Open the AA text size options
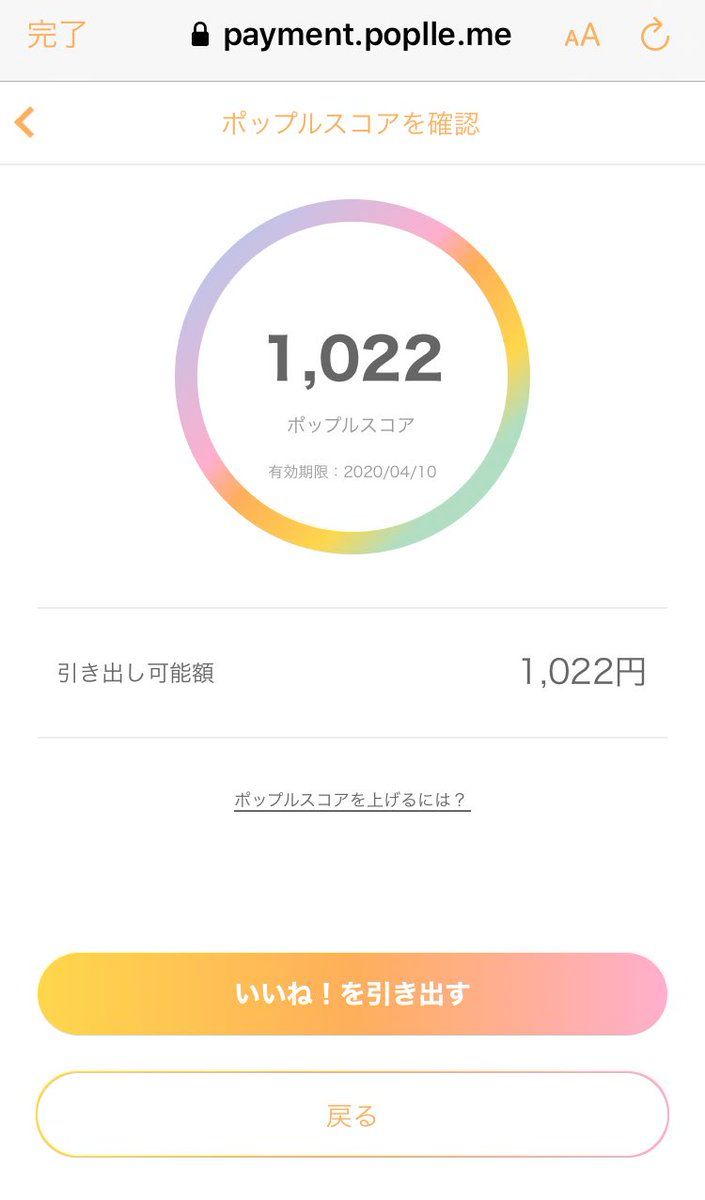This screenshot has width=705, height=1200. click(x=582, y=37)
